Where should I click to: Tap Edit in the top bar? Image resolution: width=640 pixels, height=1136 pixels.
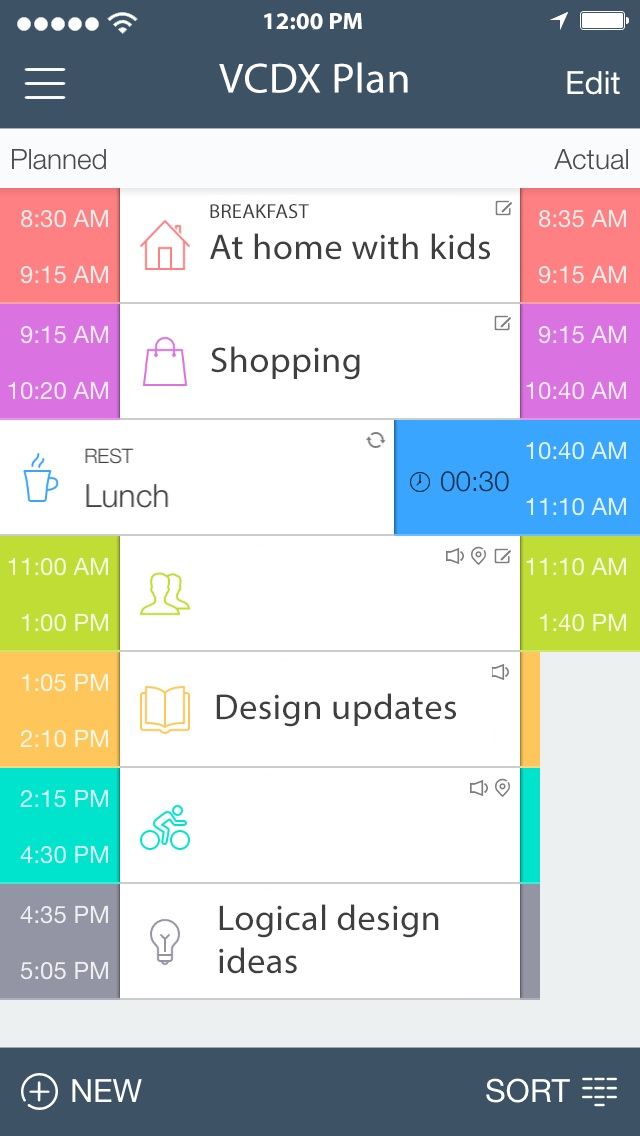coord(592,83)
